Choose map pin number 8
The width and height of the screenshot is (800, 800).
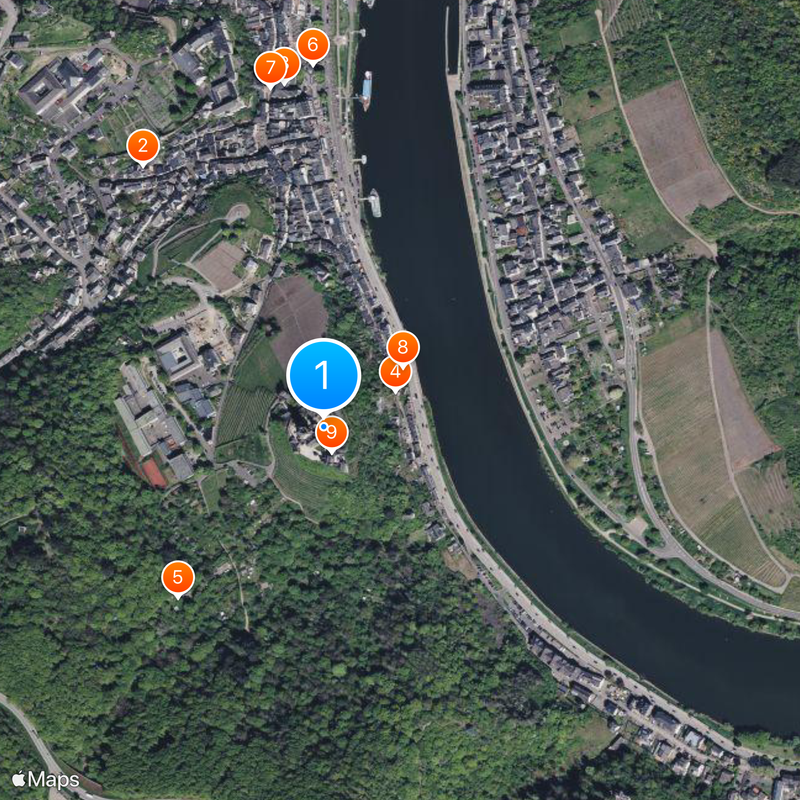(404, 347)
